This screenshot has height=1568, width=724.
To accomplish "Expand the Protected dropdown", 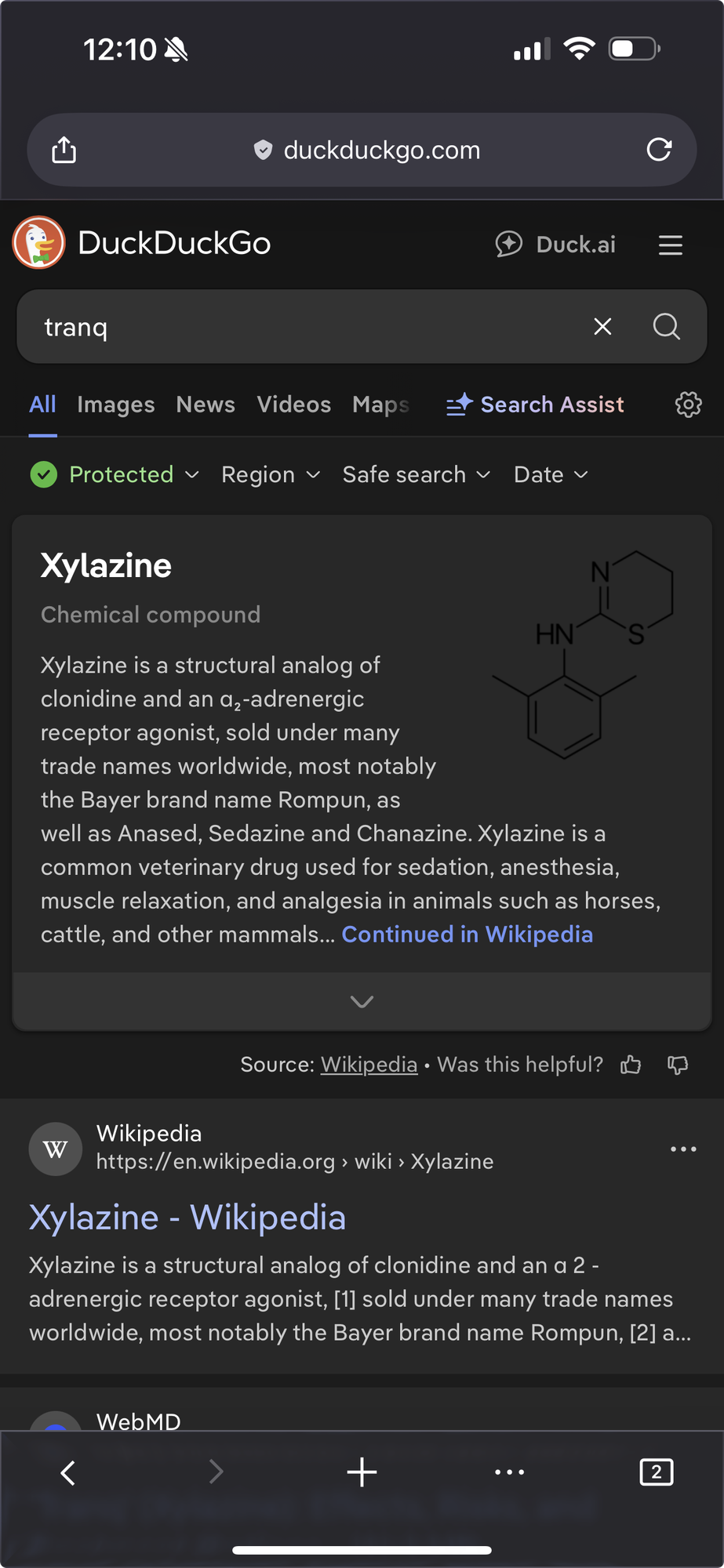I will point(115,474).
